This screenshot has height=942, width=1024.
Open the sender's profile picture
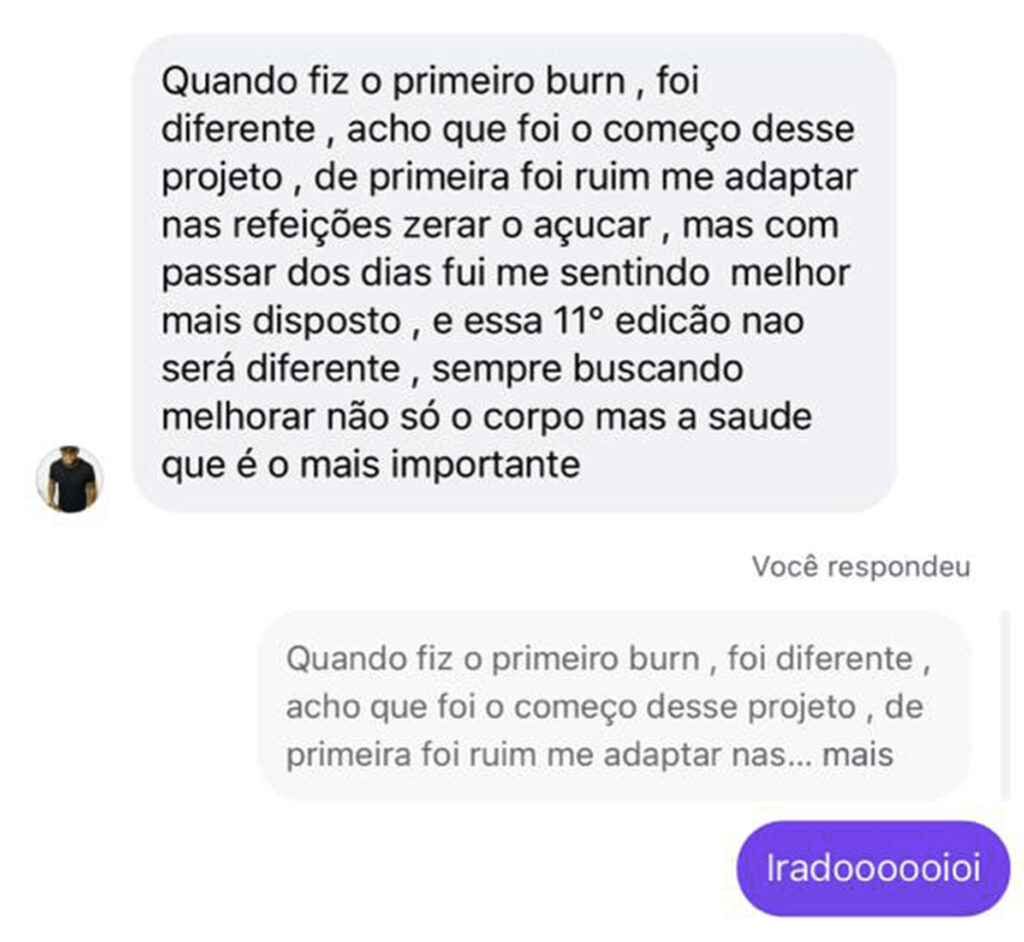(70, 480)
